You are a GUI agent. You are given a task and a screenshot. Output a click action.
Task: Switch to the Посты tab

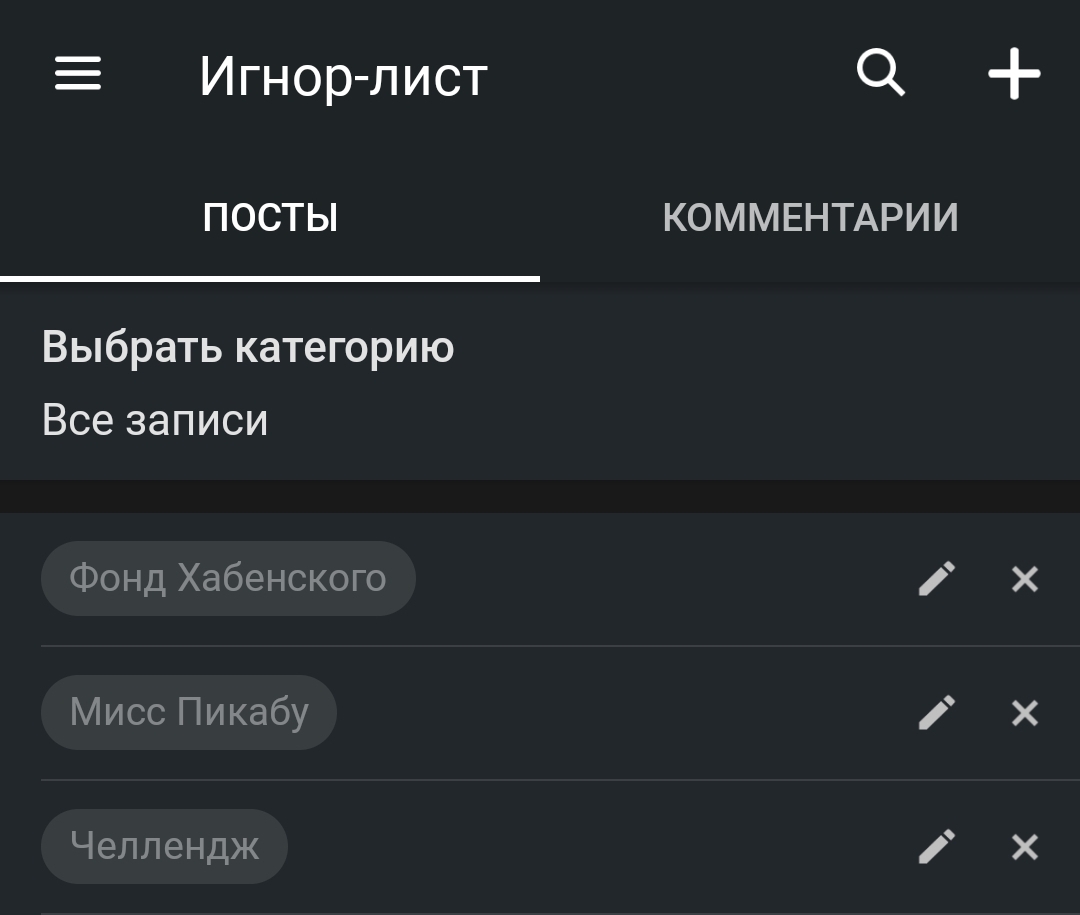[x=270, y=217]
